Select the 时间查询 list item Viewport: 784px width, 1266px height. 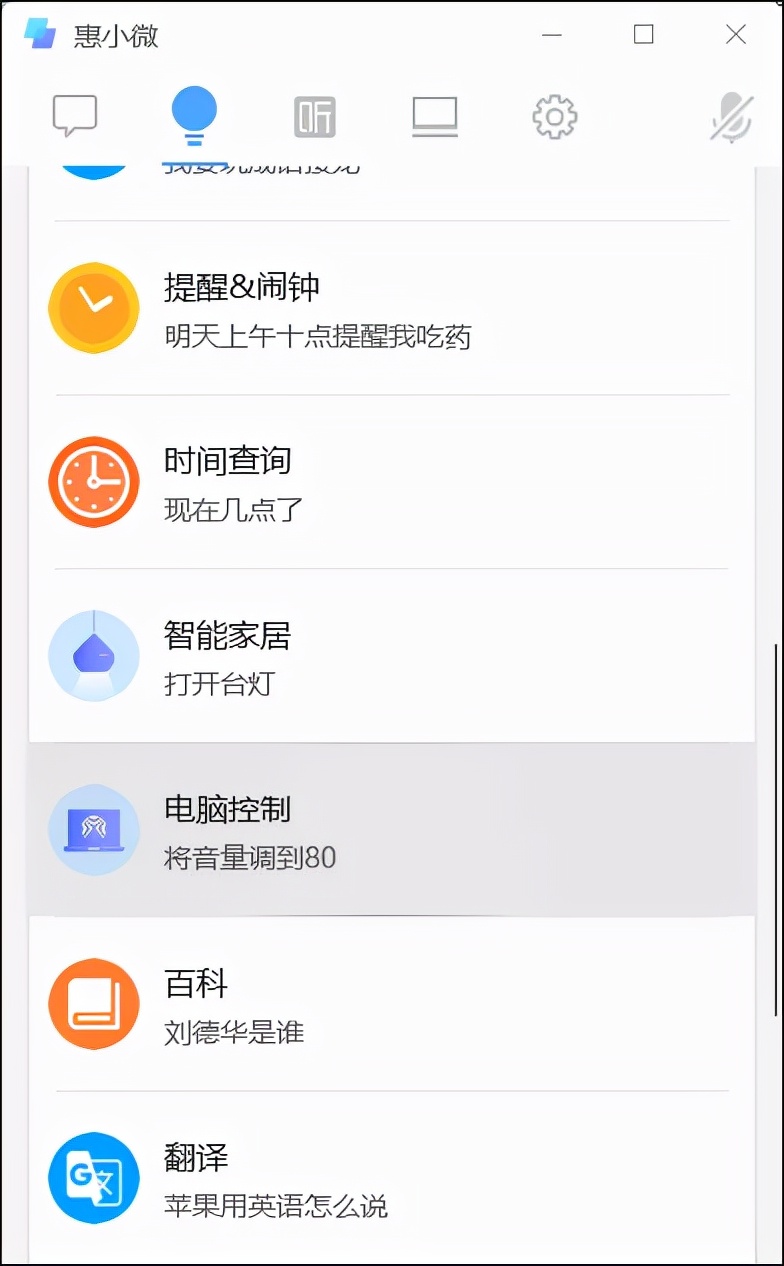[390, 481]
